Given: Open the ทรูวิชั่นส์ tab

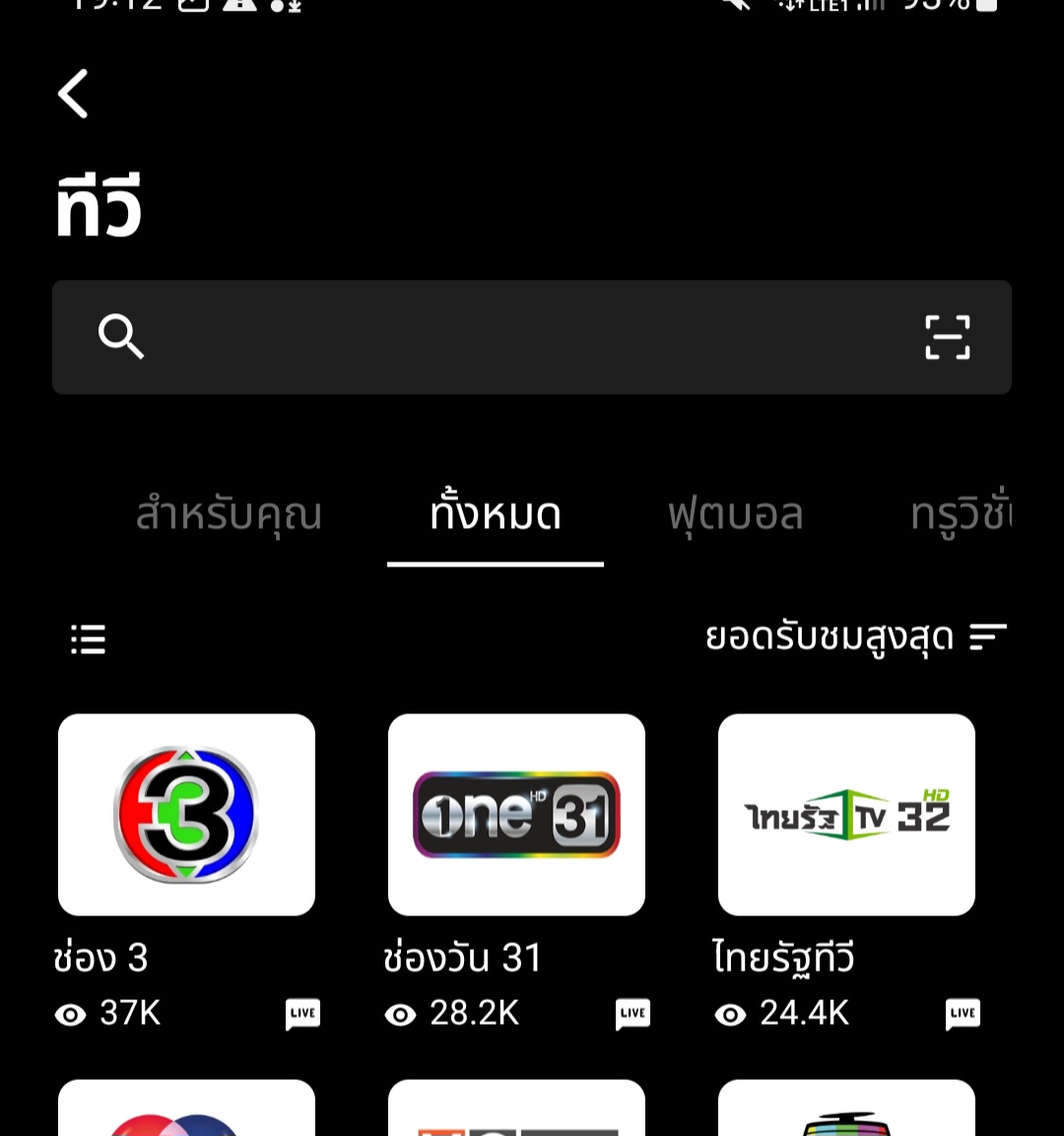Looking at the screenshot, I should (961, 514).
